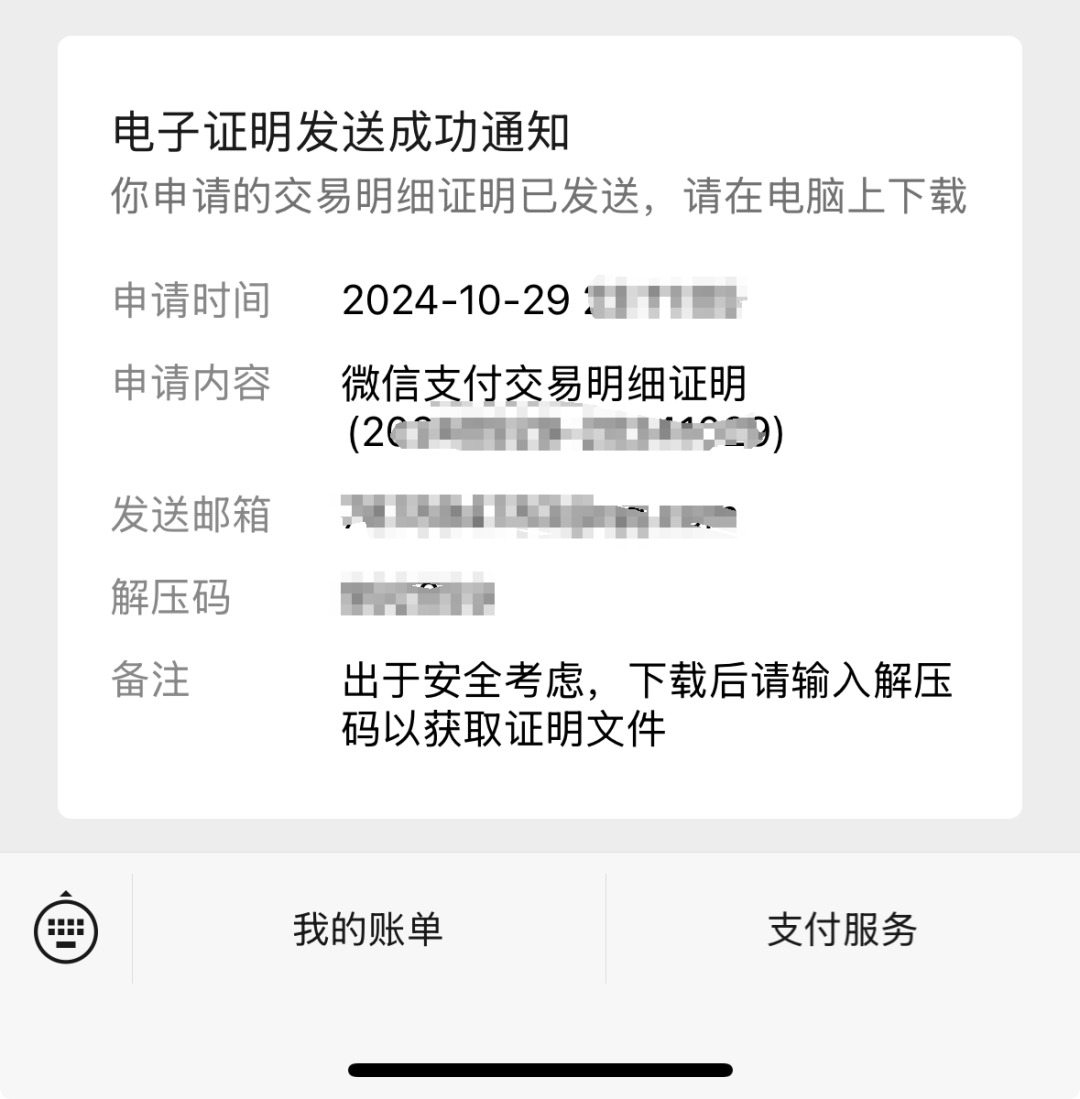Open the 我的账单 menu

368,929
